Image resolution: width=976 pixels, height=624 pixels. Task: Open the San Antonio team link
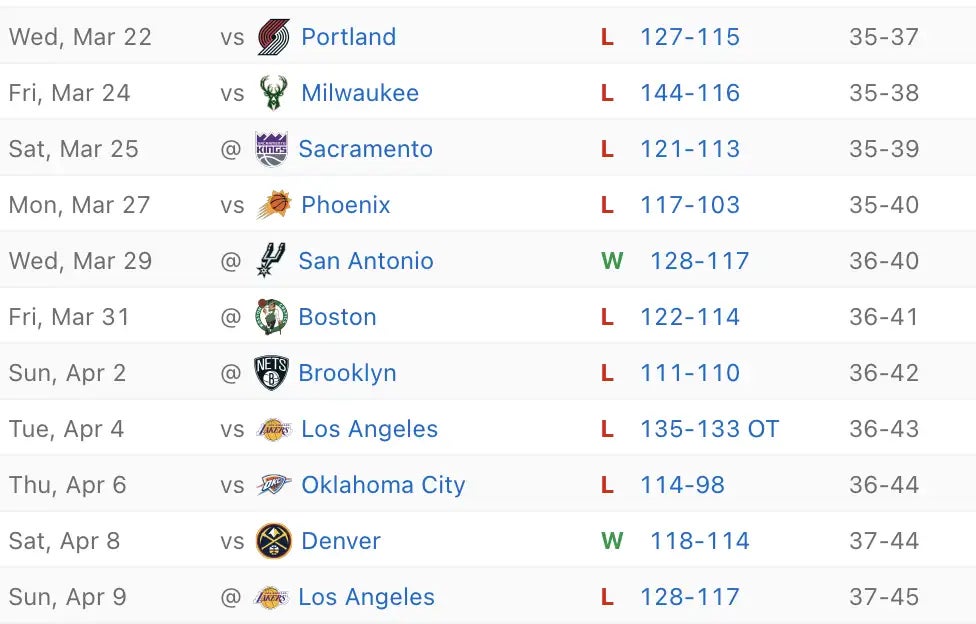click(365, 261)
